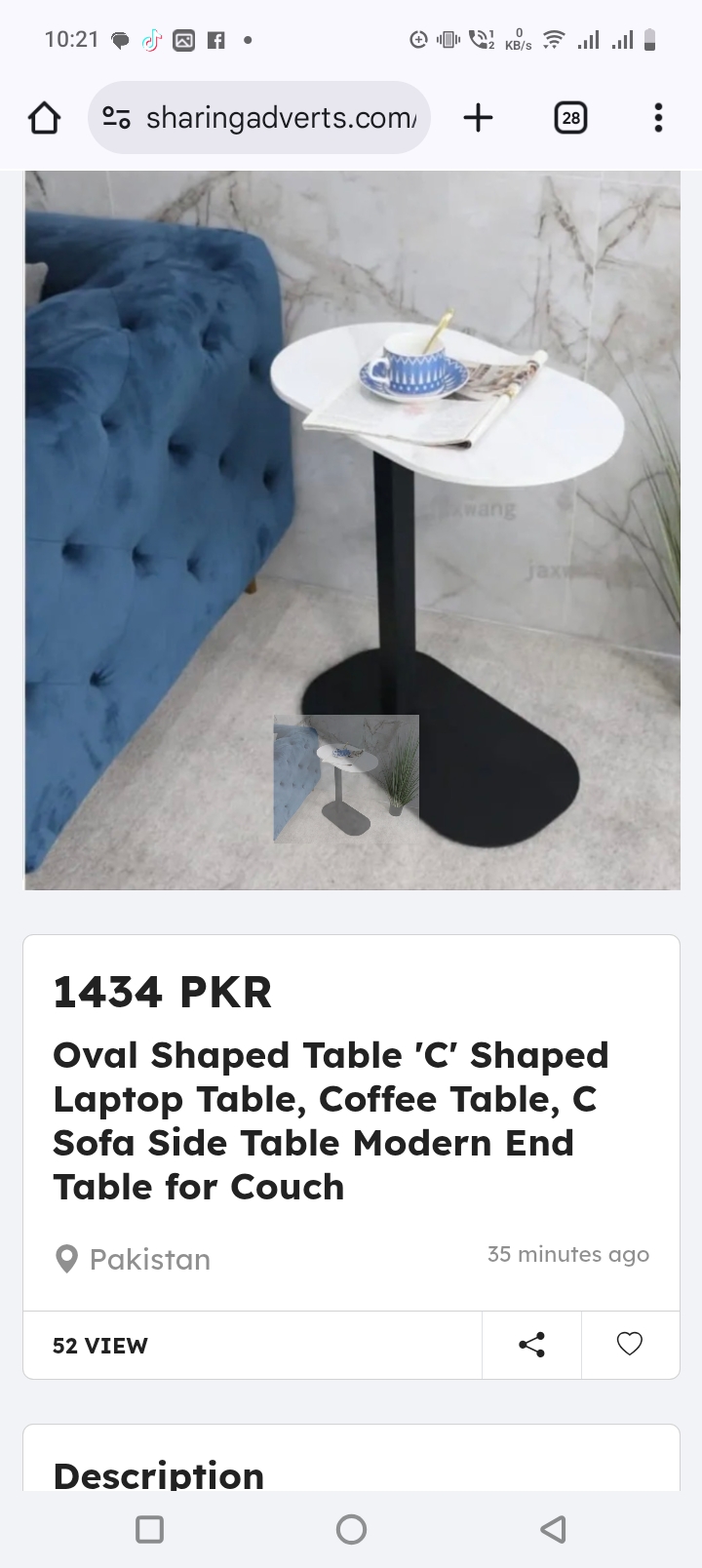Screen dimensions: 702x1568
Task: Open the browser overflow menu
Action: point(658,118)
